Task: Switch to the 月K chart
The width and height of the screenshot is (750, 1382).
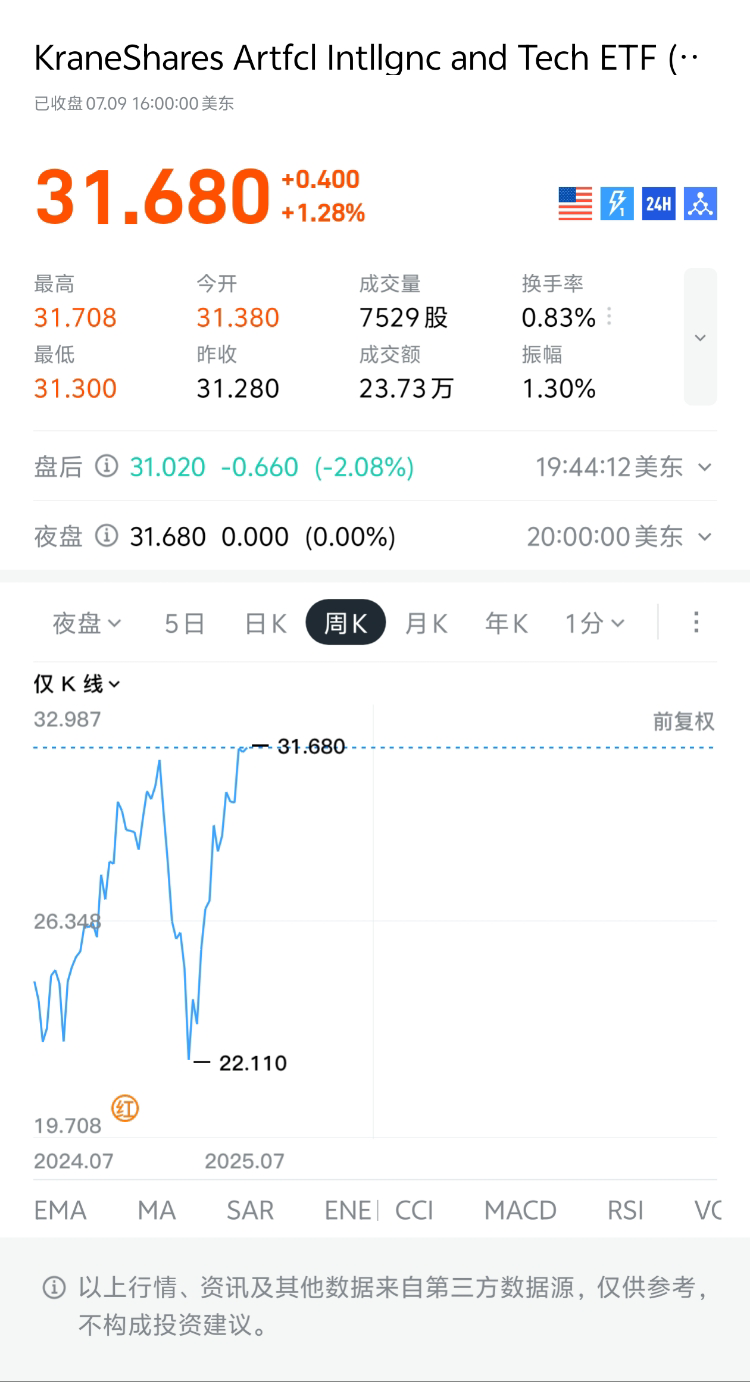Action: pos(426,623)
